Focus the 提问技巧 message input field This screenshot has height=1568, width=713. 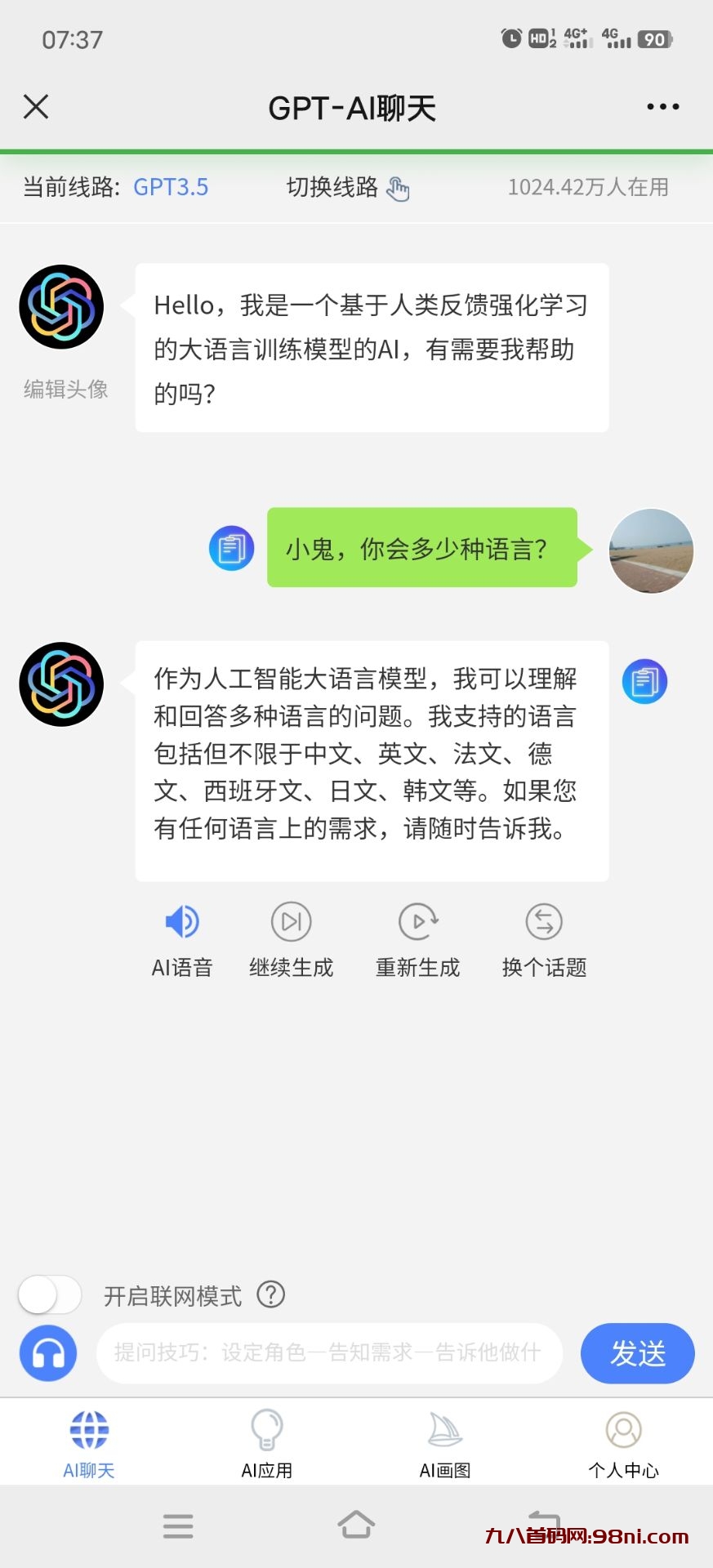tap(329, 1353)
